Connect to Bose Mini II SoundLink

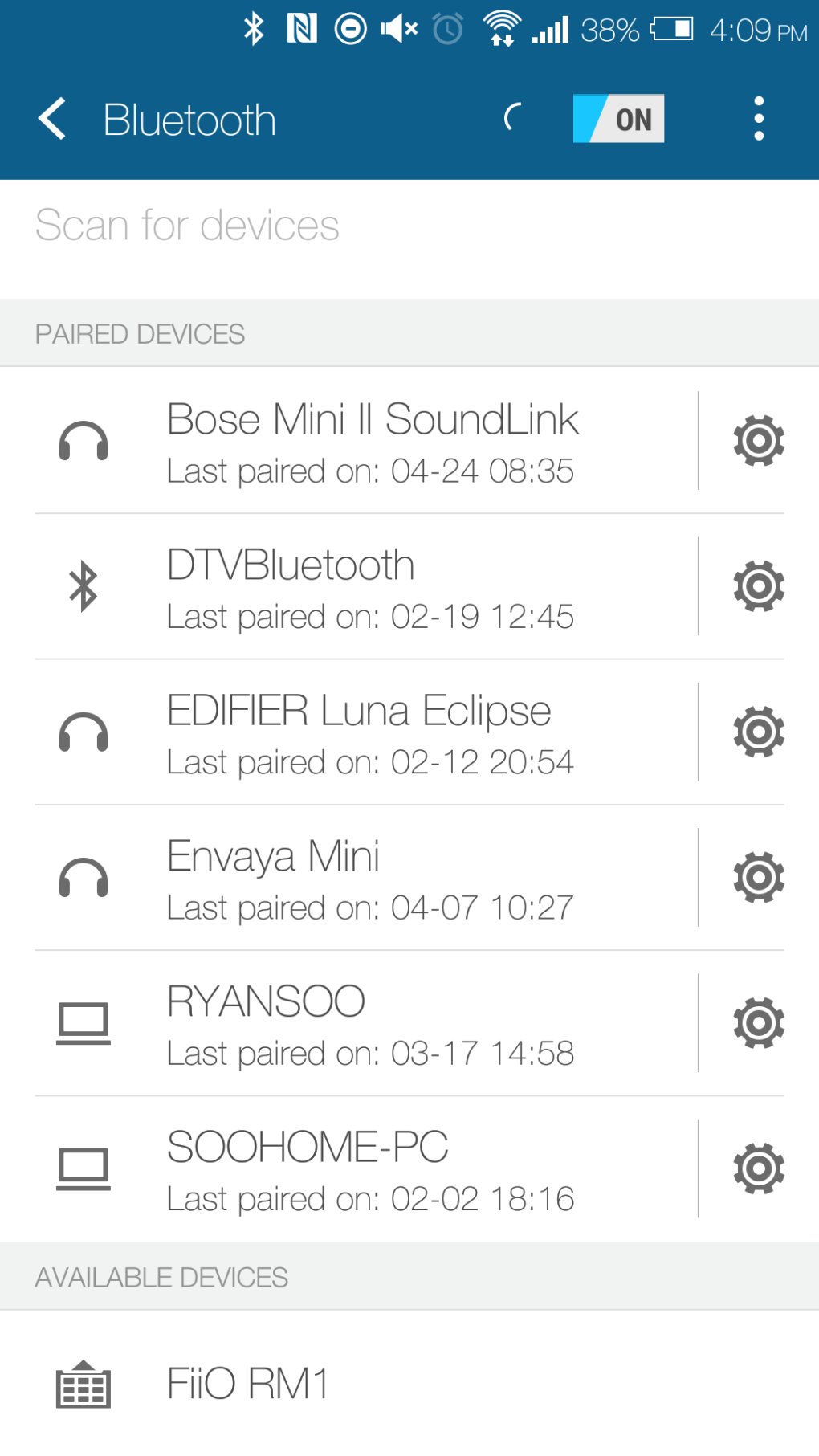click(369, 441)
